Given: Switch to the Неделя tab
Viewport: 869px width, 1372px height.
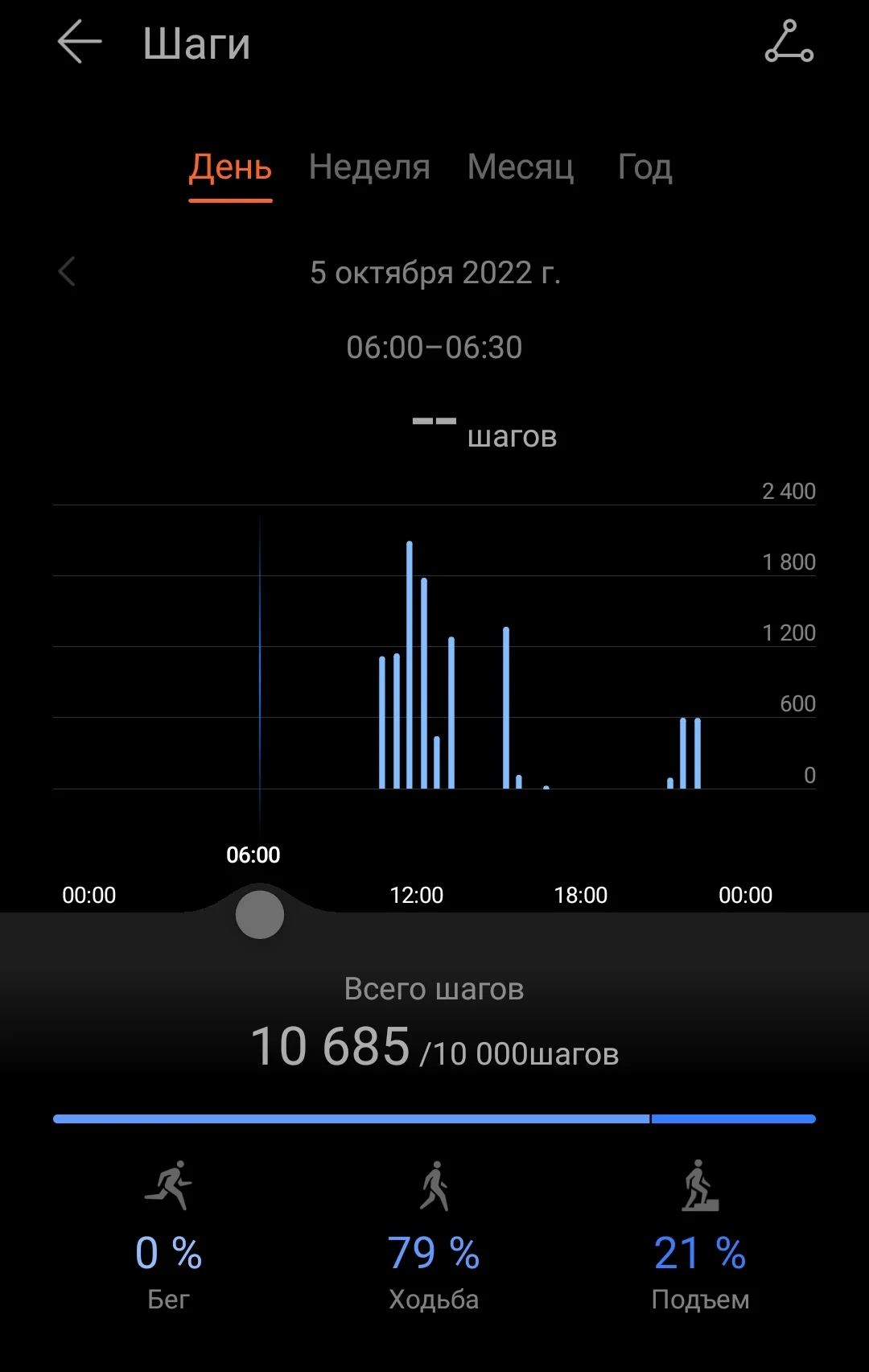Looking at the screenshot, I should point(369,167).
